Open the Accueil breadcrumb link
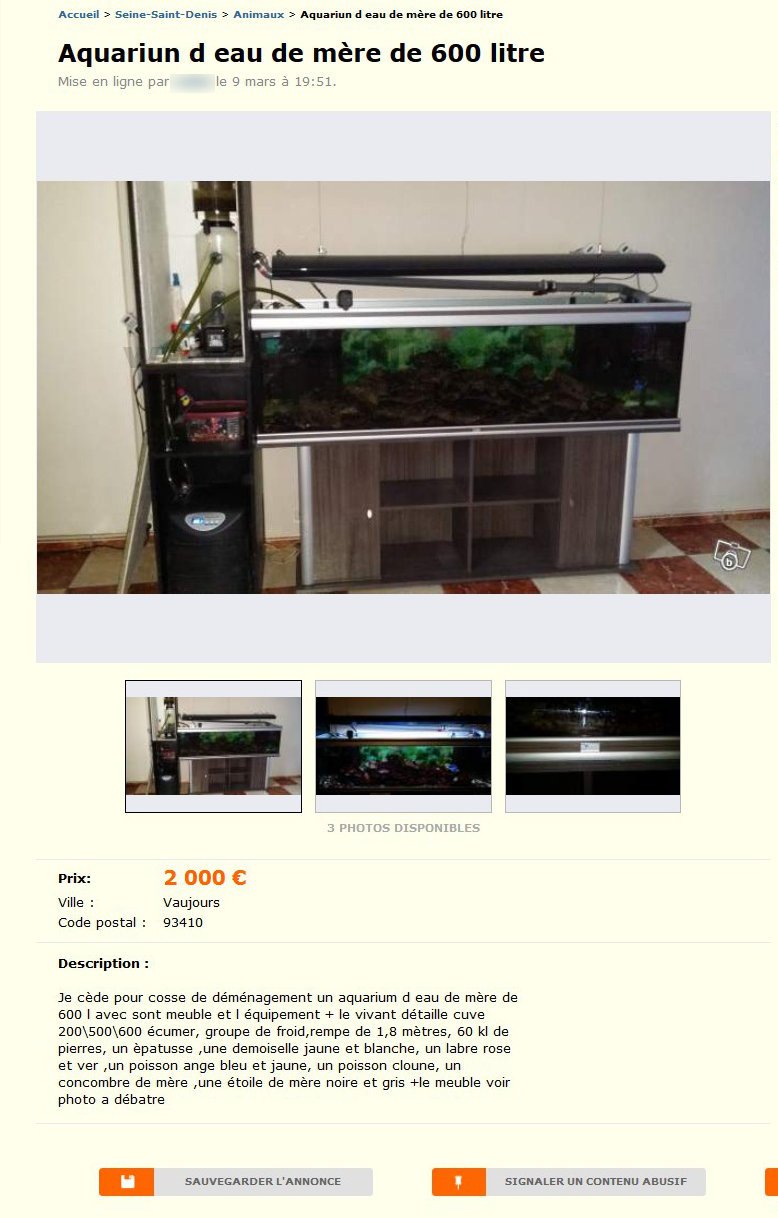Viewport: 778px width, 1218px height. 78,15
